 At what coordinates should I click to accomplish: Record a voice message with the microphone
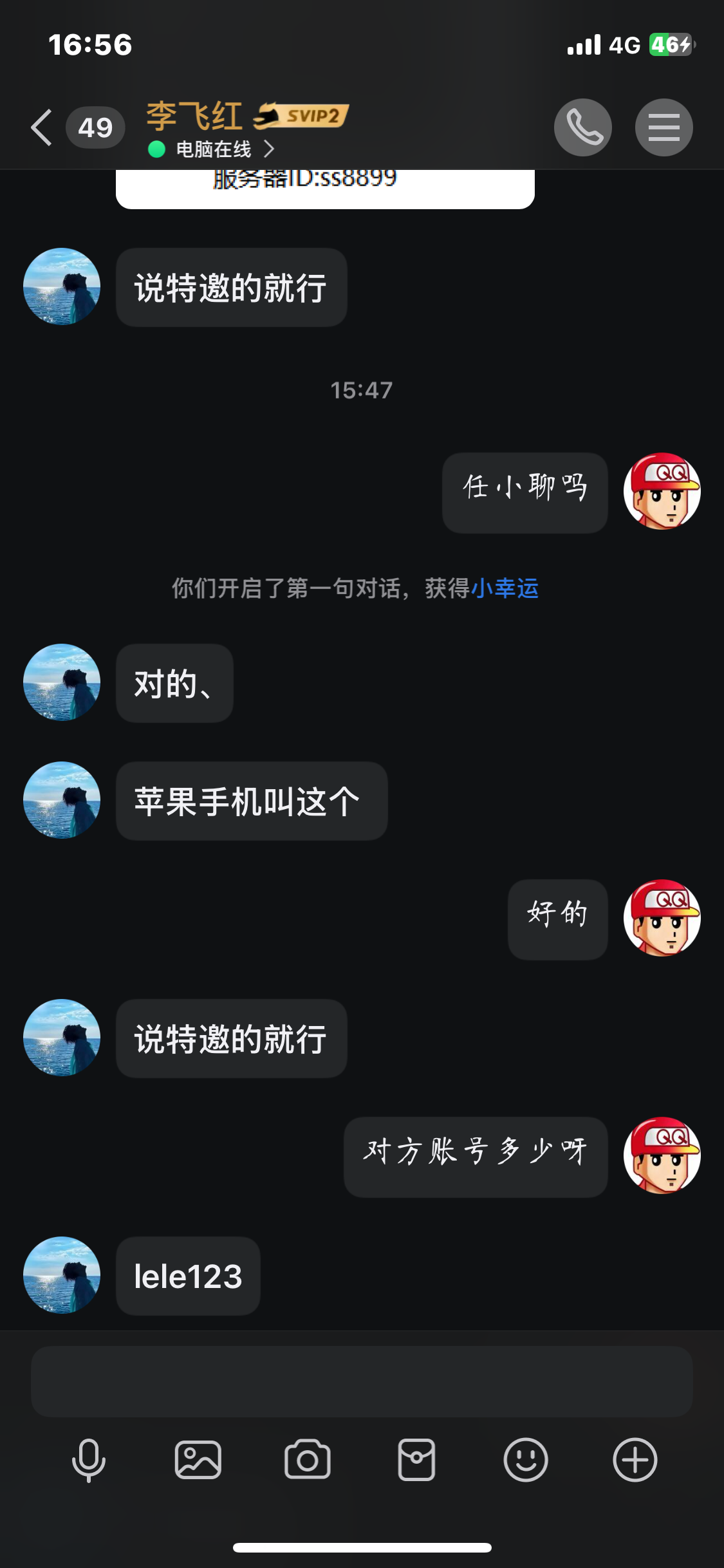89,1460
